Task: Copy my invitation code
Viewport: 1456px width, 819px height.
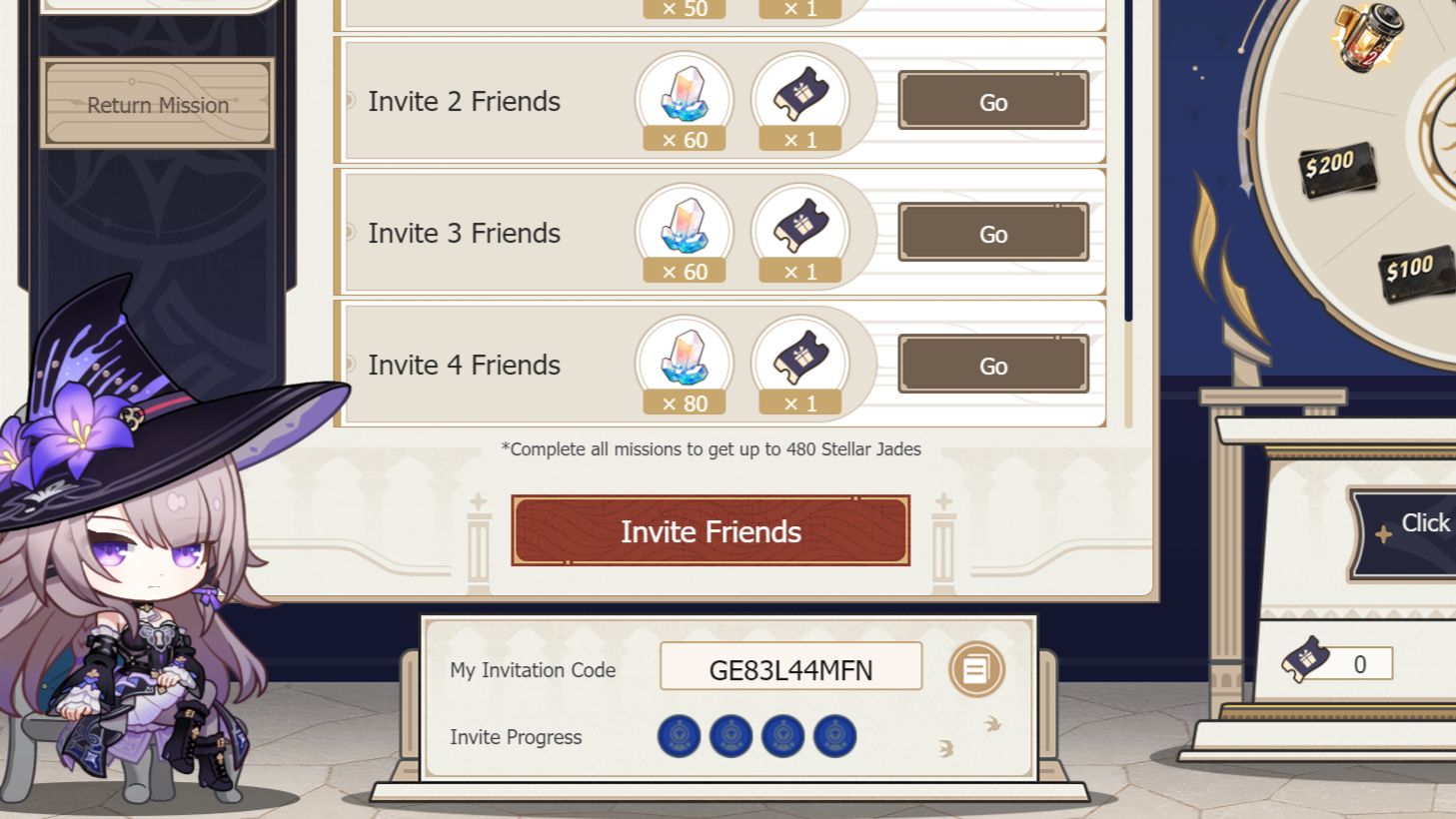Action: pos(975,669)
